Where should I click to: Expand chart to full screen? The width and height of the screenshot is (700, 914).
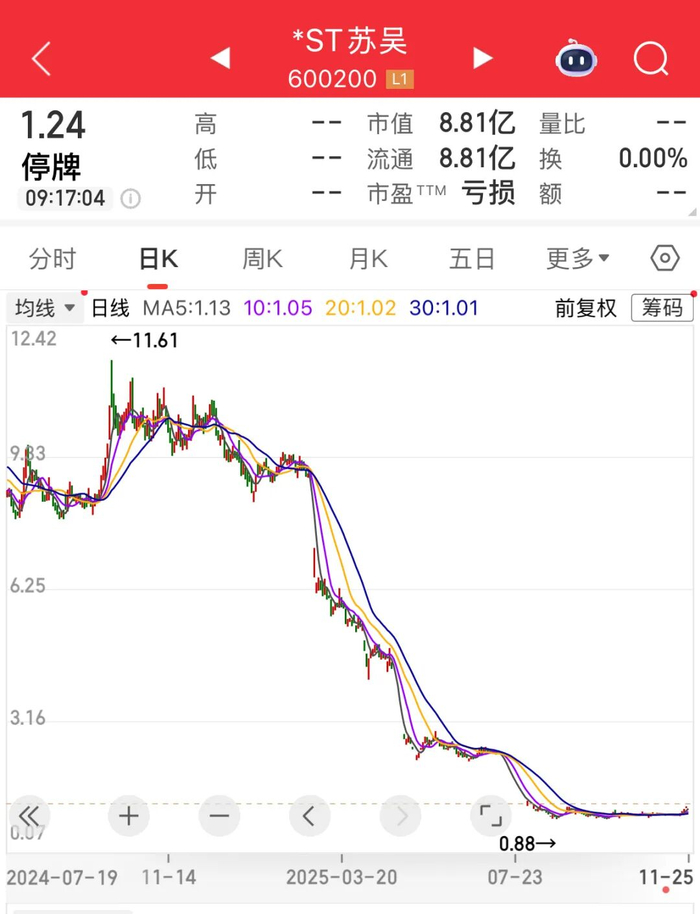(490, 816)
